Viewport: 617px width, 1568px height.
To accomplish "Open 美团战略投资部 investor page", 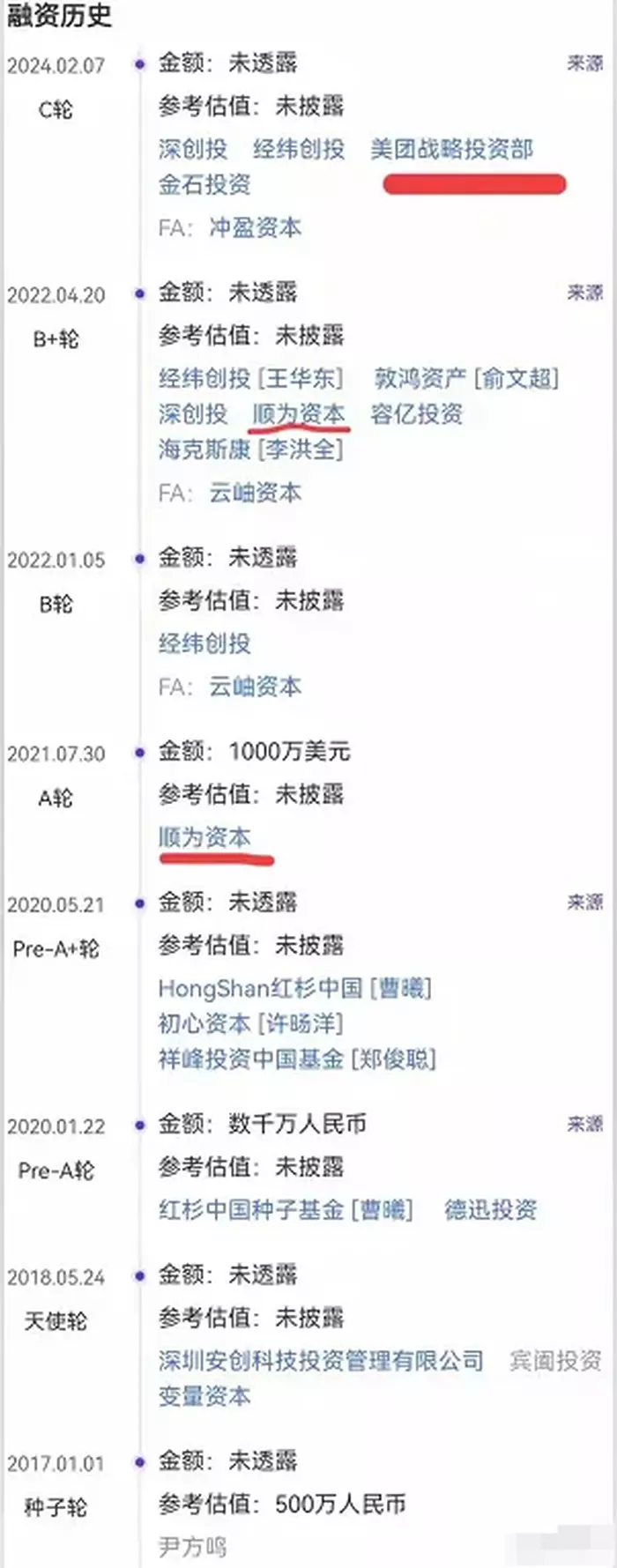I will pos(451,149).
